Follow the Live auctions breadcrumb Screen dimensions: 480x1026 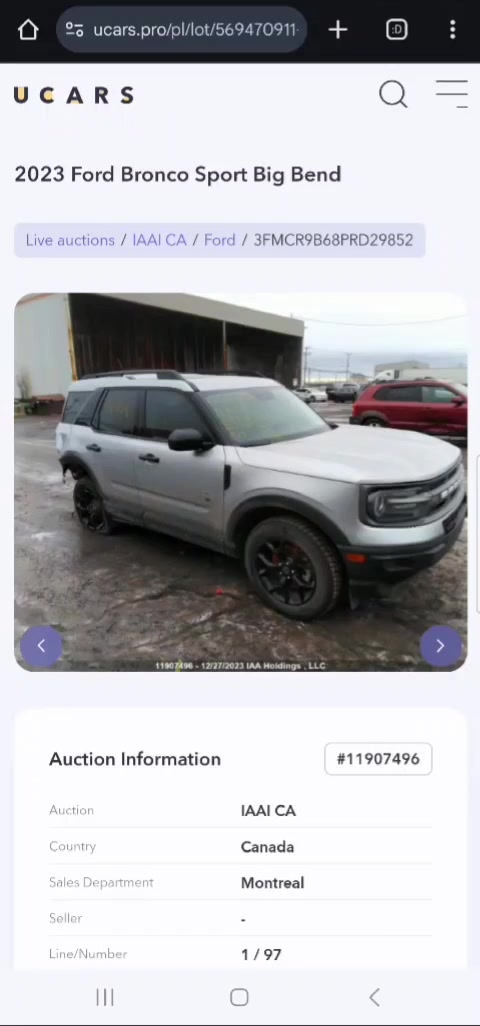tap(70, 240)
